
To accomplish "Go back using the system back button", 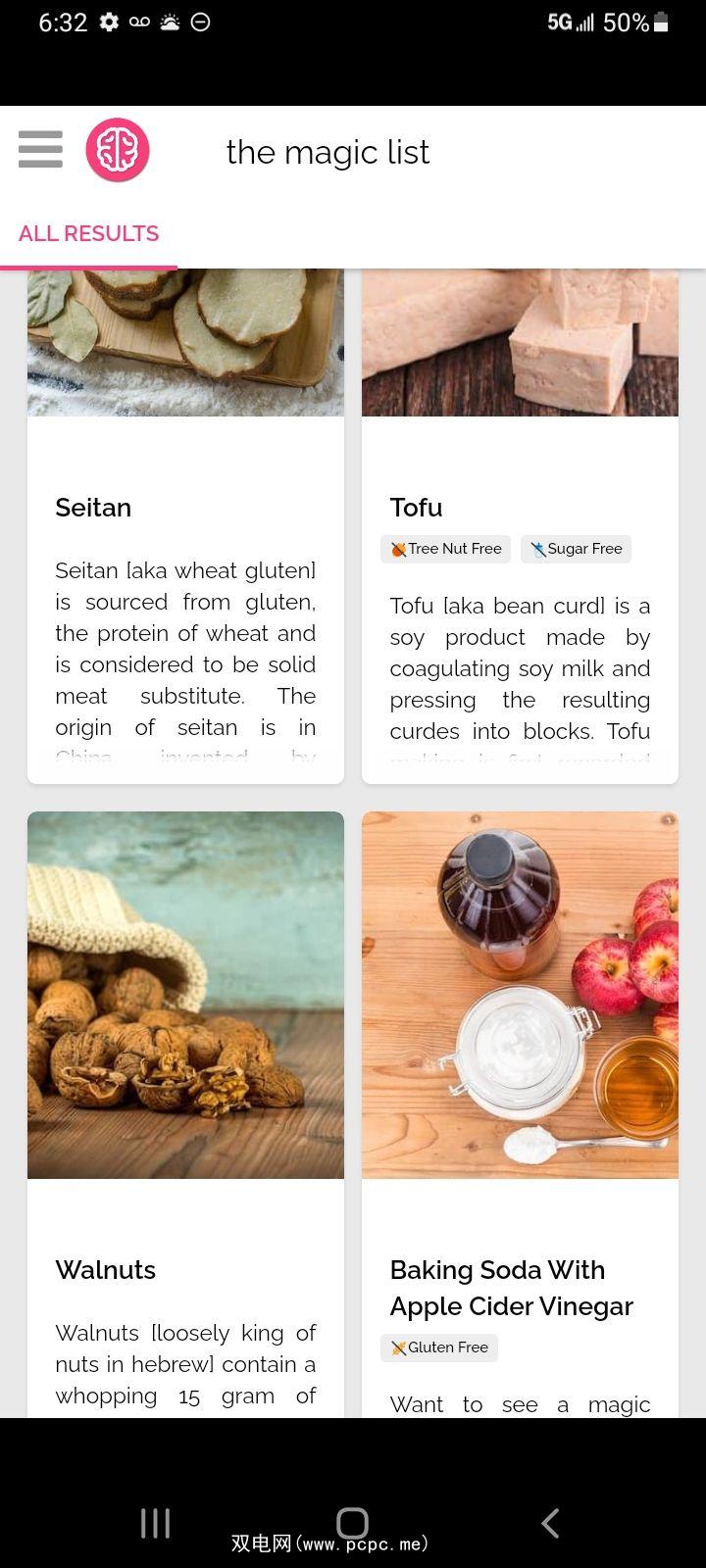I will [550, 1522].
